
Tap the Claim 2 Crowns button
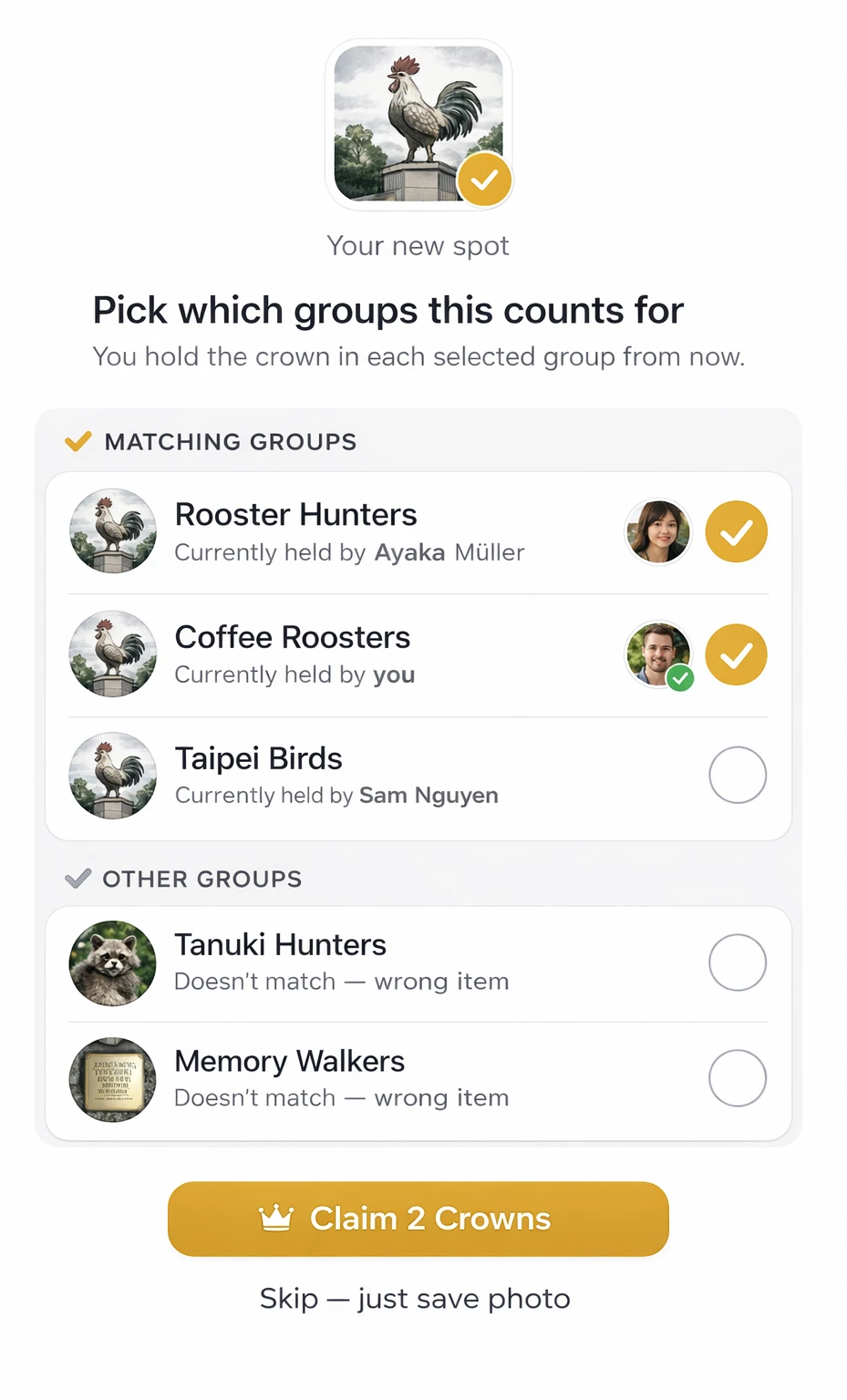pyautogui.click(x=418, y=1219)
